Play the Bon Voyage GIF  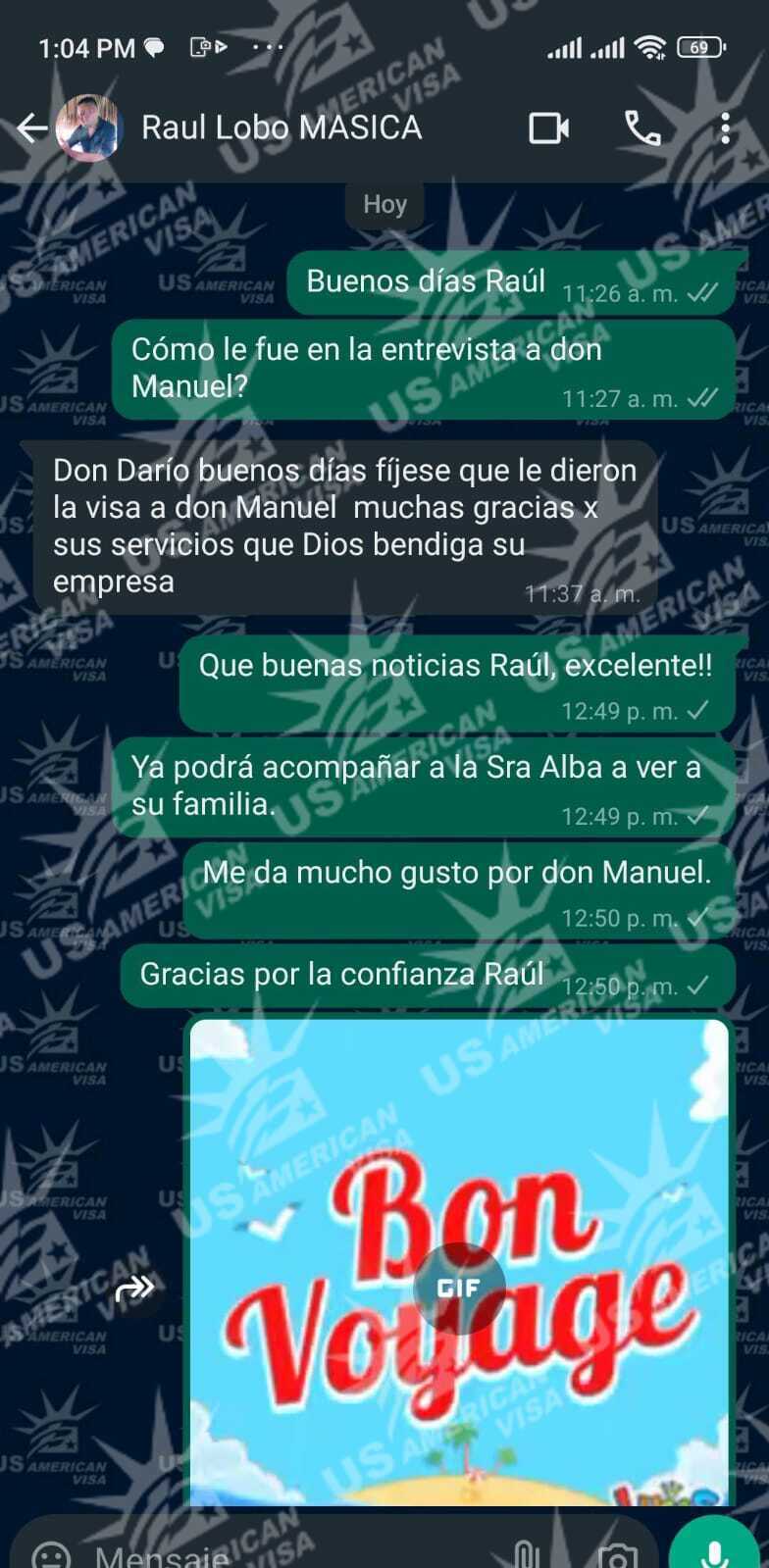pyautogui.click(x=459, y=1289)
